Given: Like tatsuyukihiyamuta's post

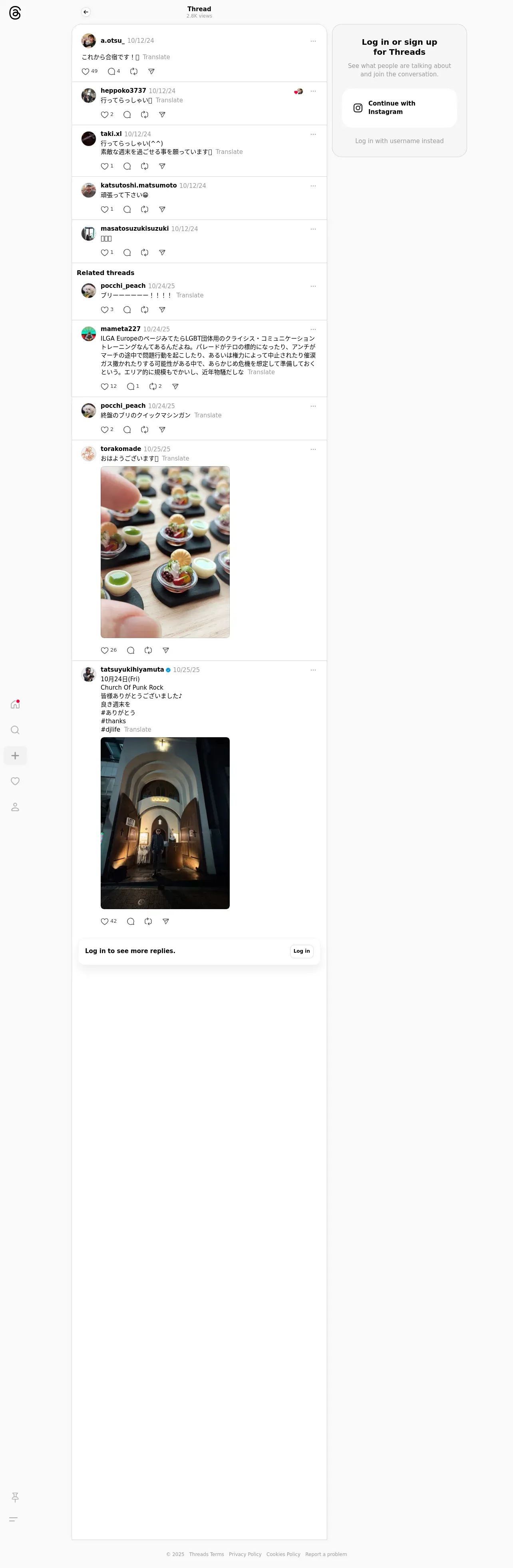Looking at the screenshot, I should point(105,922).
